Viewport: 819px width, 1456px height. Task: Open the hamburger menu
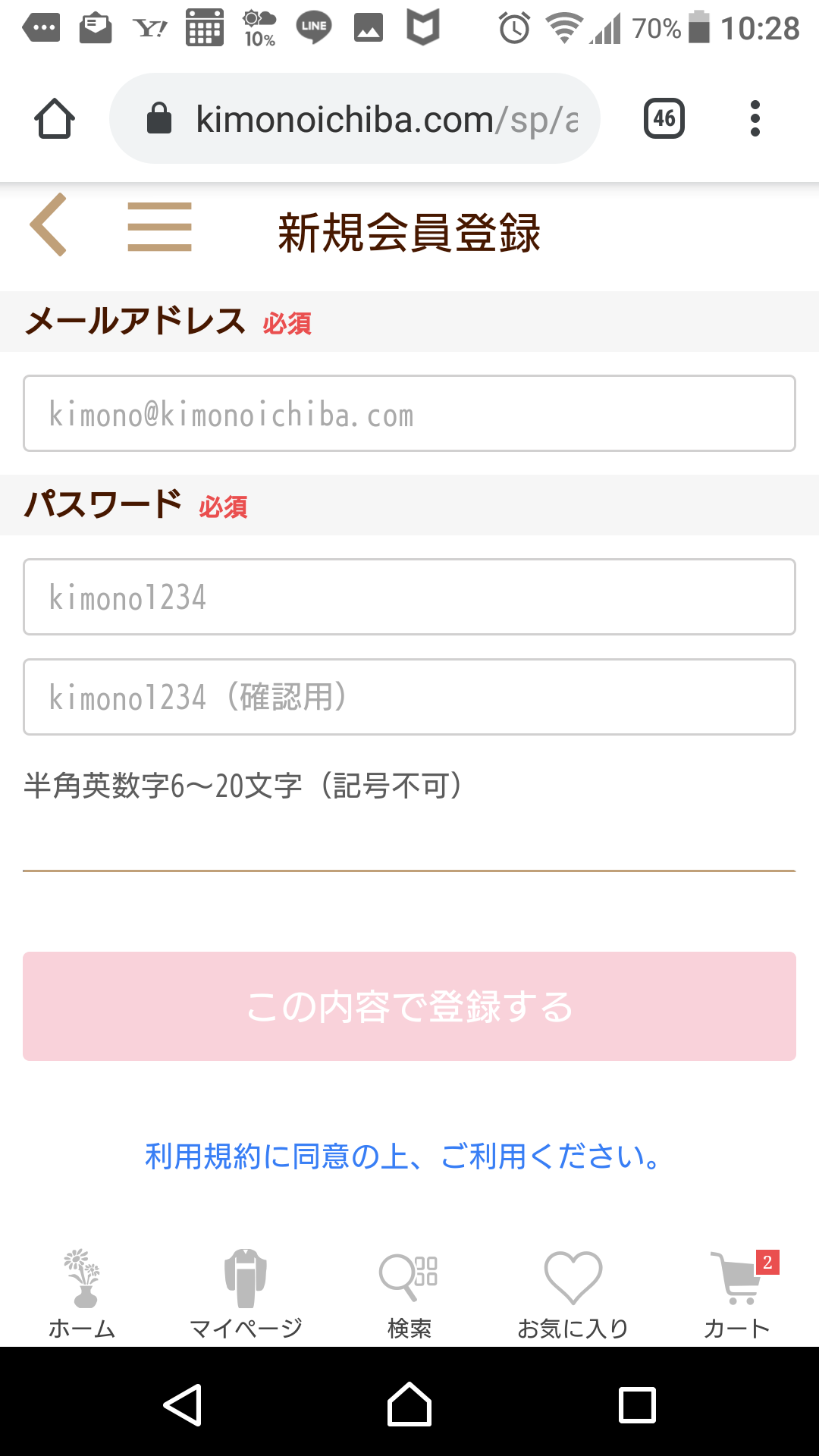(159, 226)
